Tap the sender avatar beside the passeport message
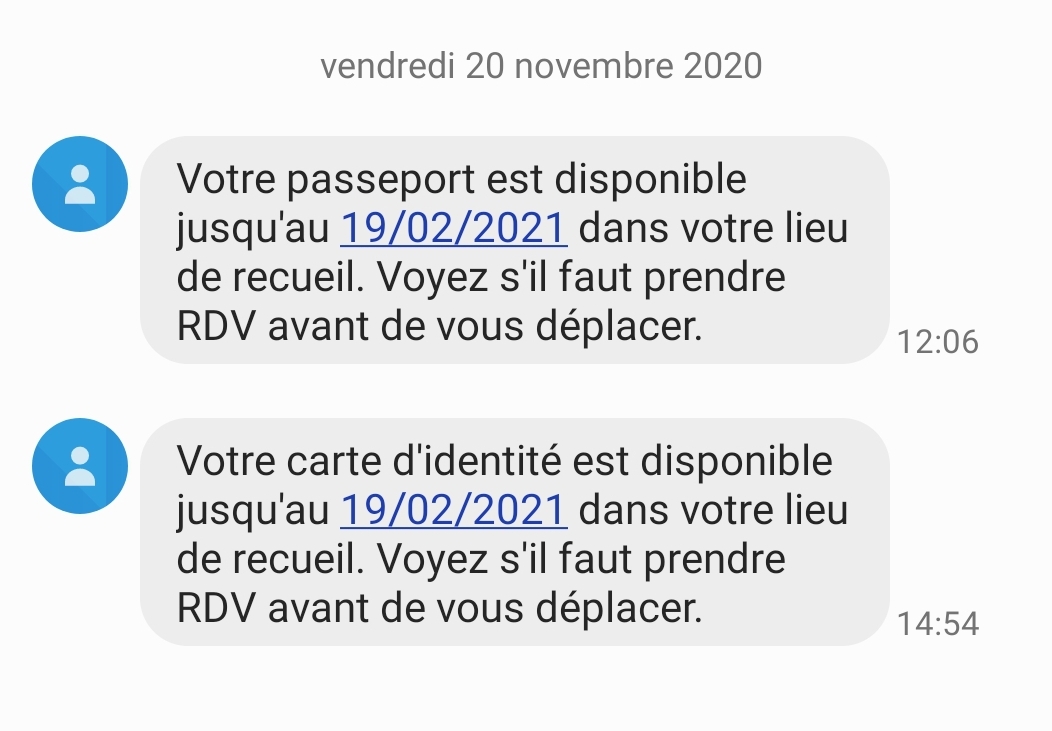Screen dimensions: 1052x731 pyautogui.click(x=80, y=184)
